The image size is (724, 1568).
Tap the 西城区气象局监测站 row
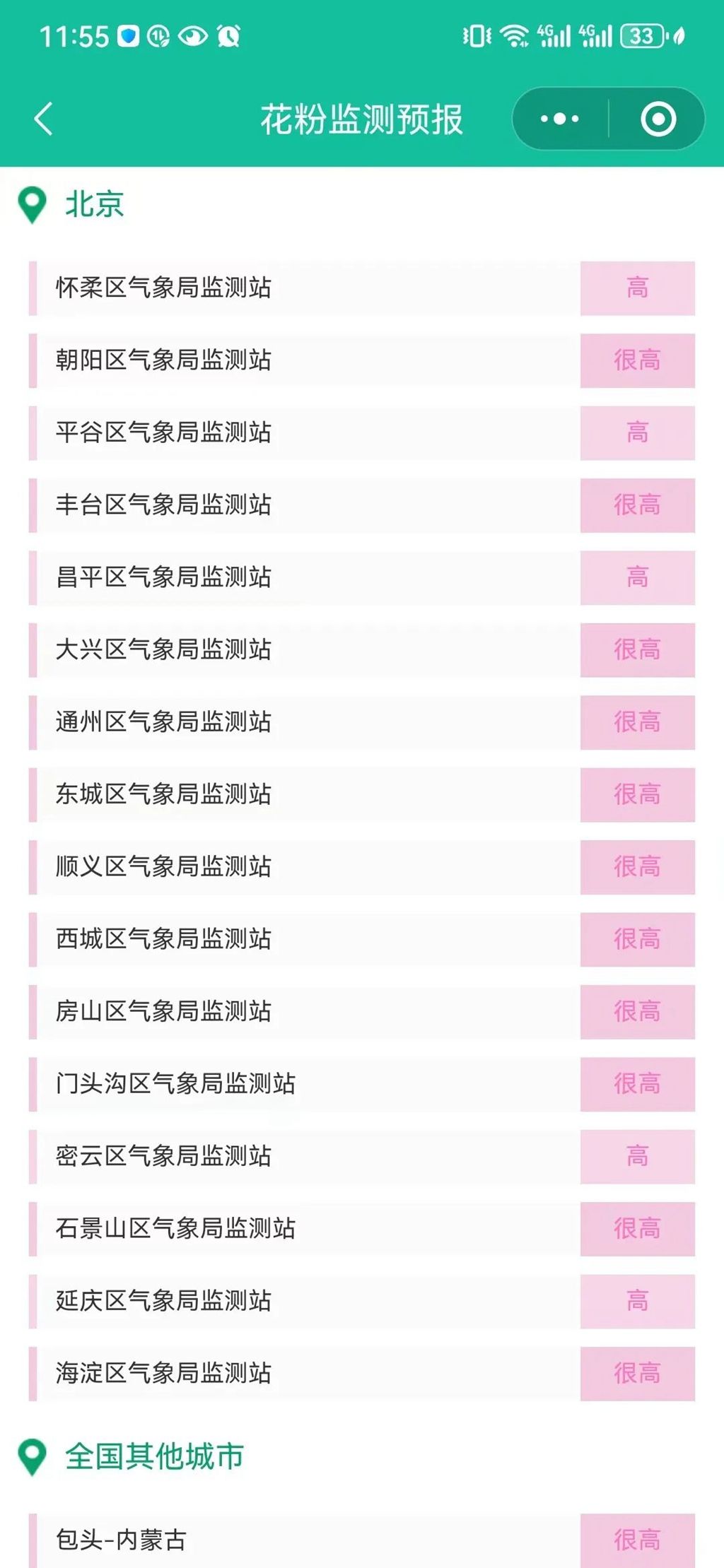point(361,939)
